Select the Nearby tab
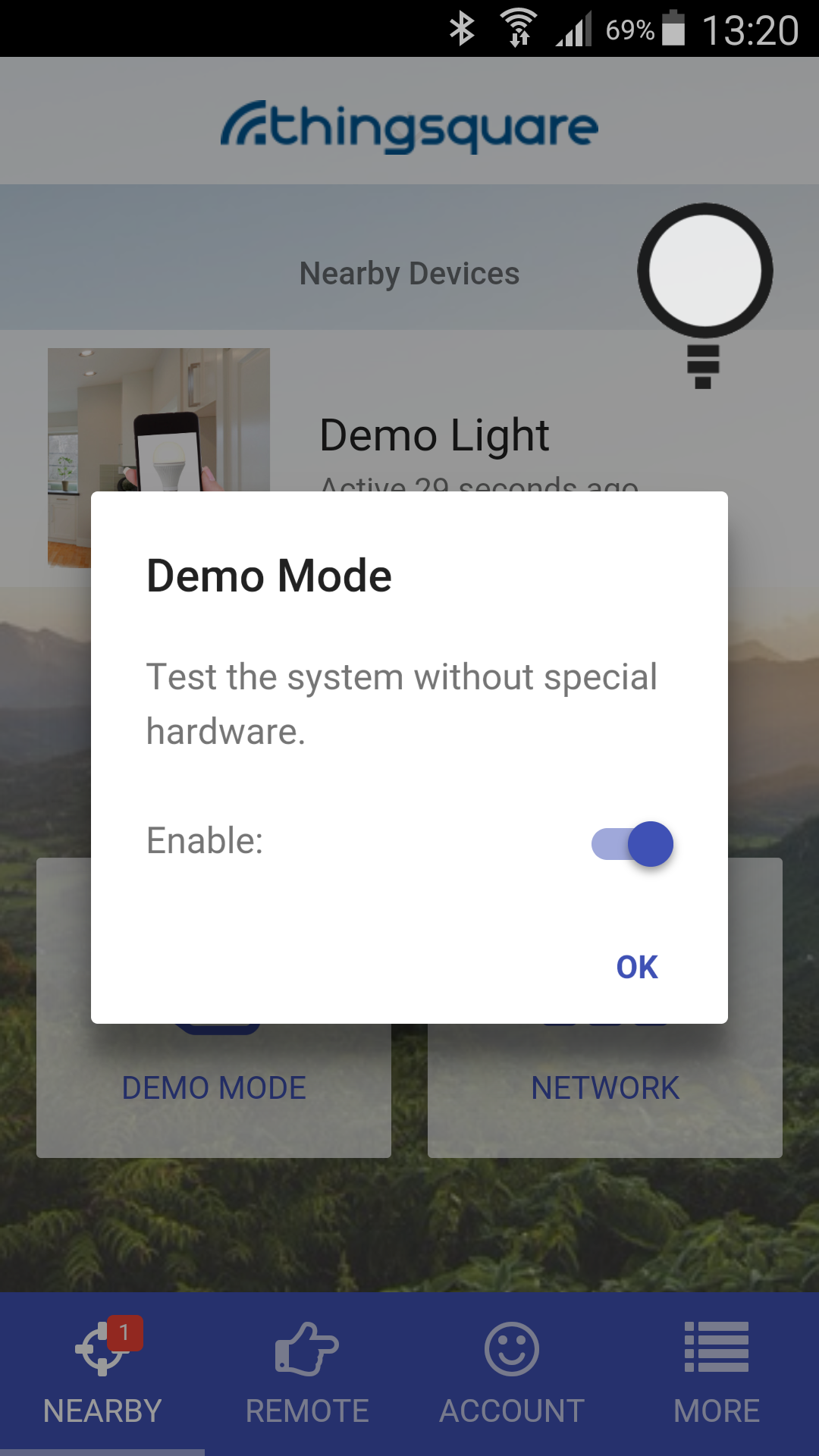 point(102,1373)
